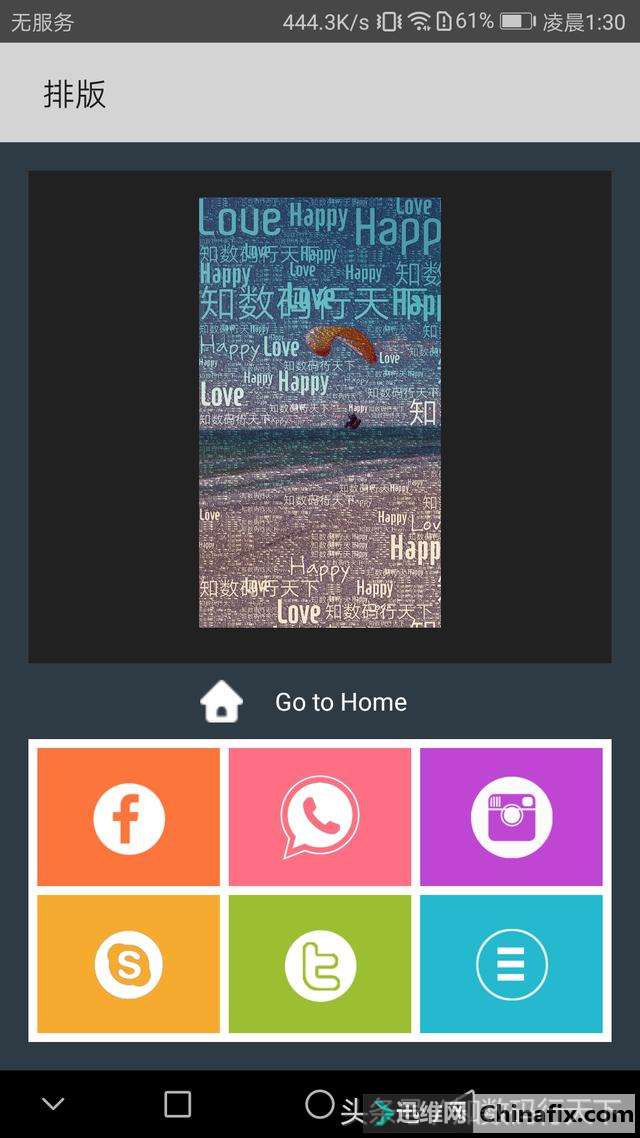Share to Instagram tile
The image size is (640, 1138).
(x=512, y=816)
